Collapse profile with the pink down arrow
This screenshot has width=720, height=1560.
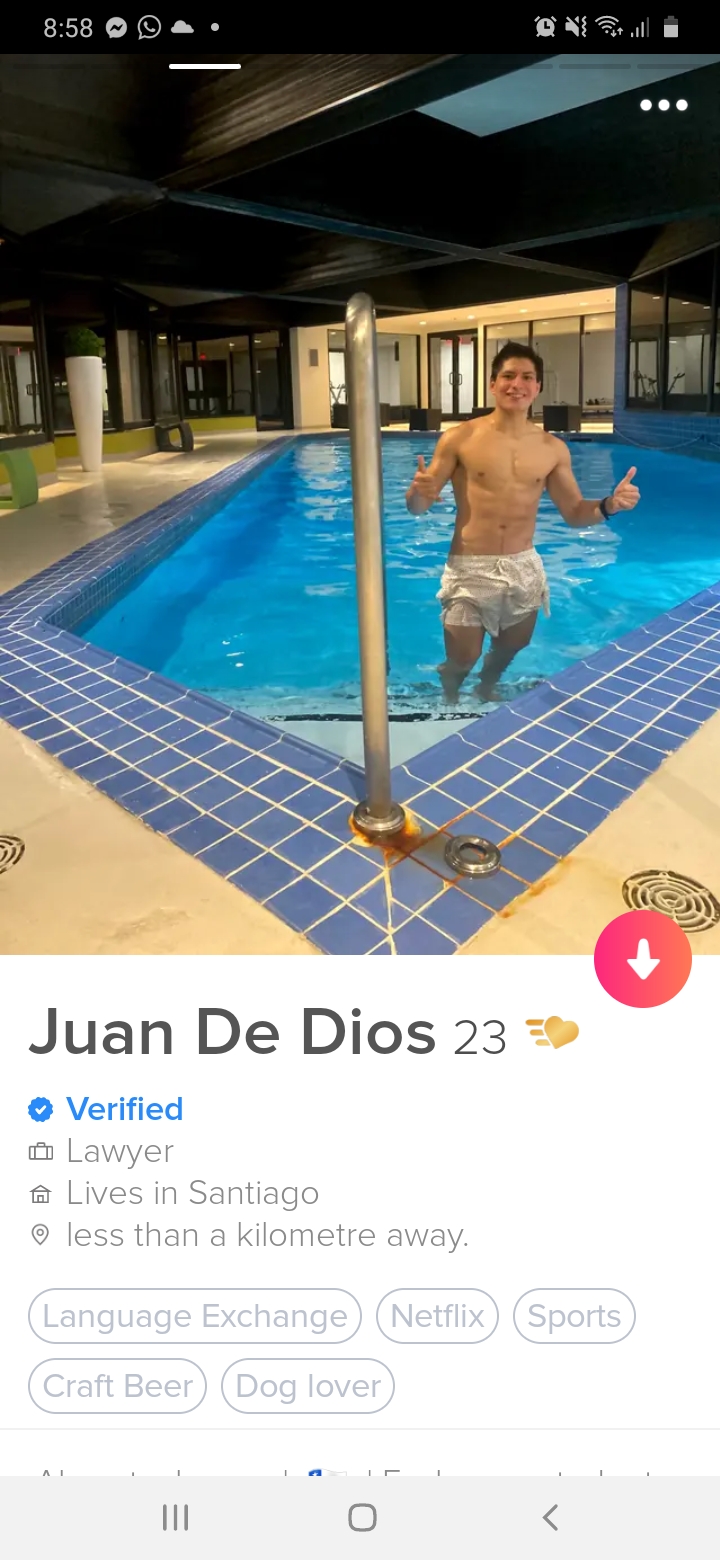643,960
